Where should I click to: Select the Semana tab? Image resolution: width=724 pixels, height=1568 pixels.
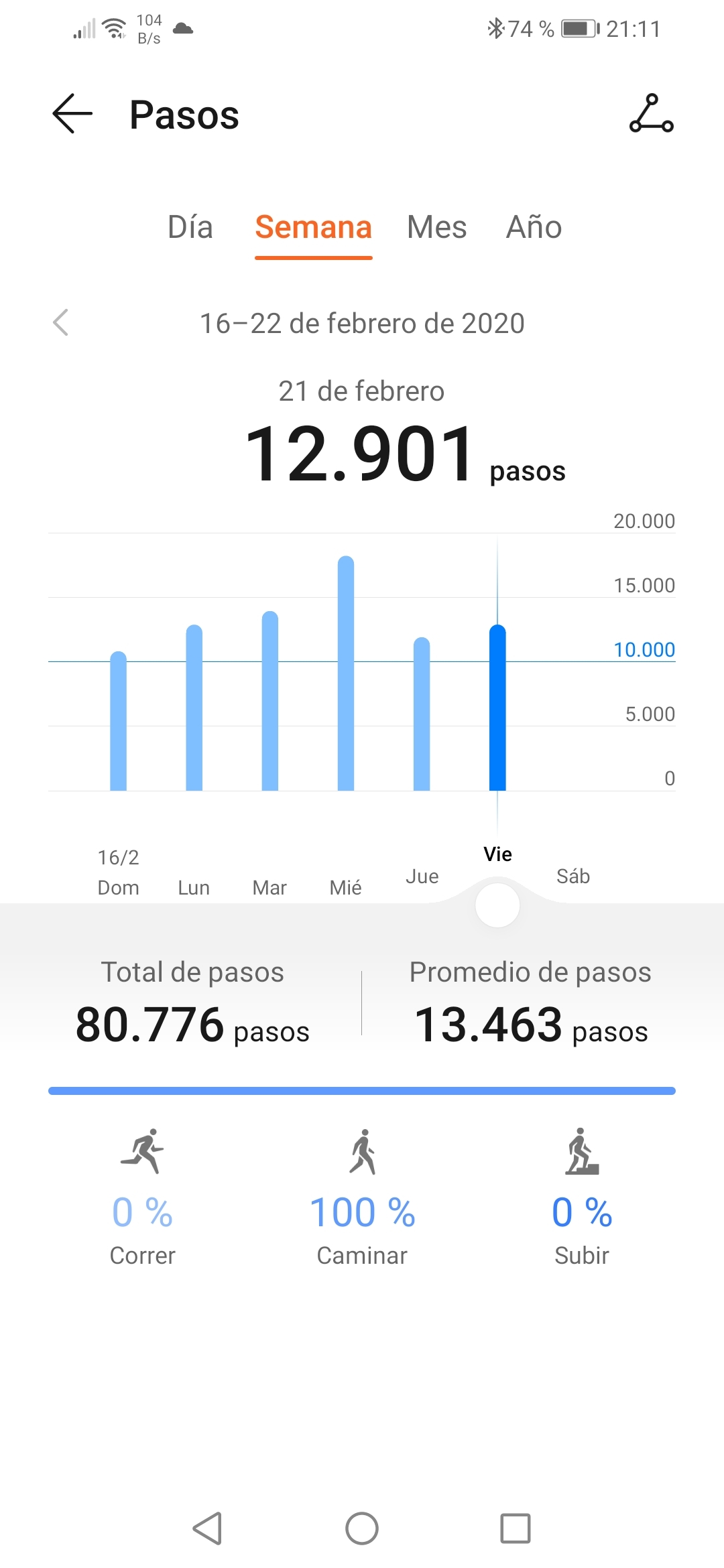tap(313, 227)
